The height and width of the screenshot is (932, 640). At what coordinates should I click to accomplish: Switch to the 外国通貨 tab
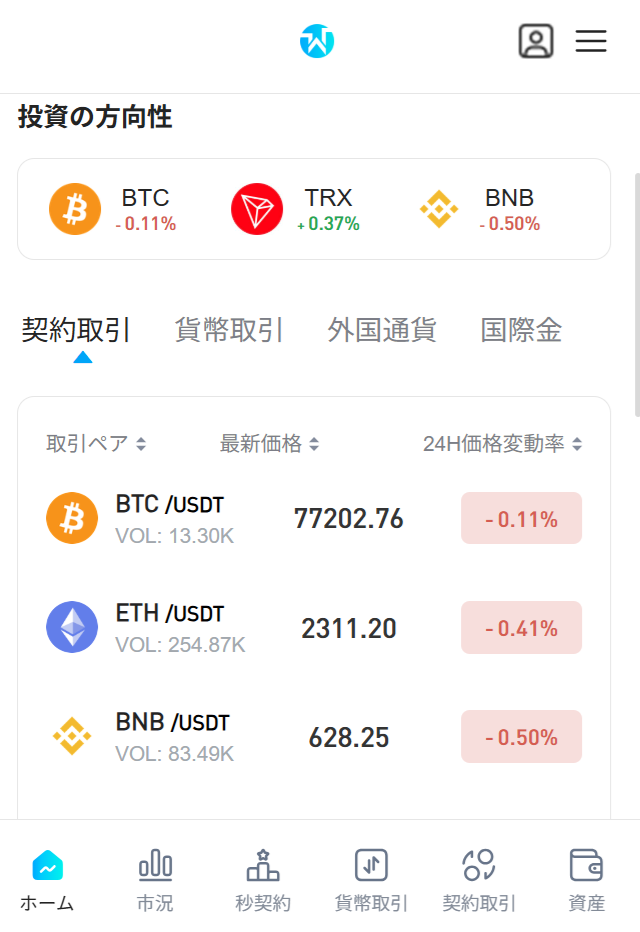[x=382, y=330]
